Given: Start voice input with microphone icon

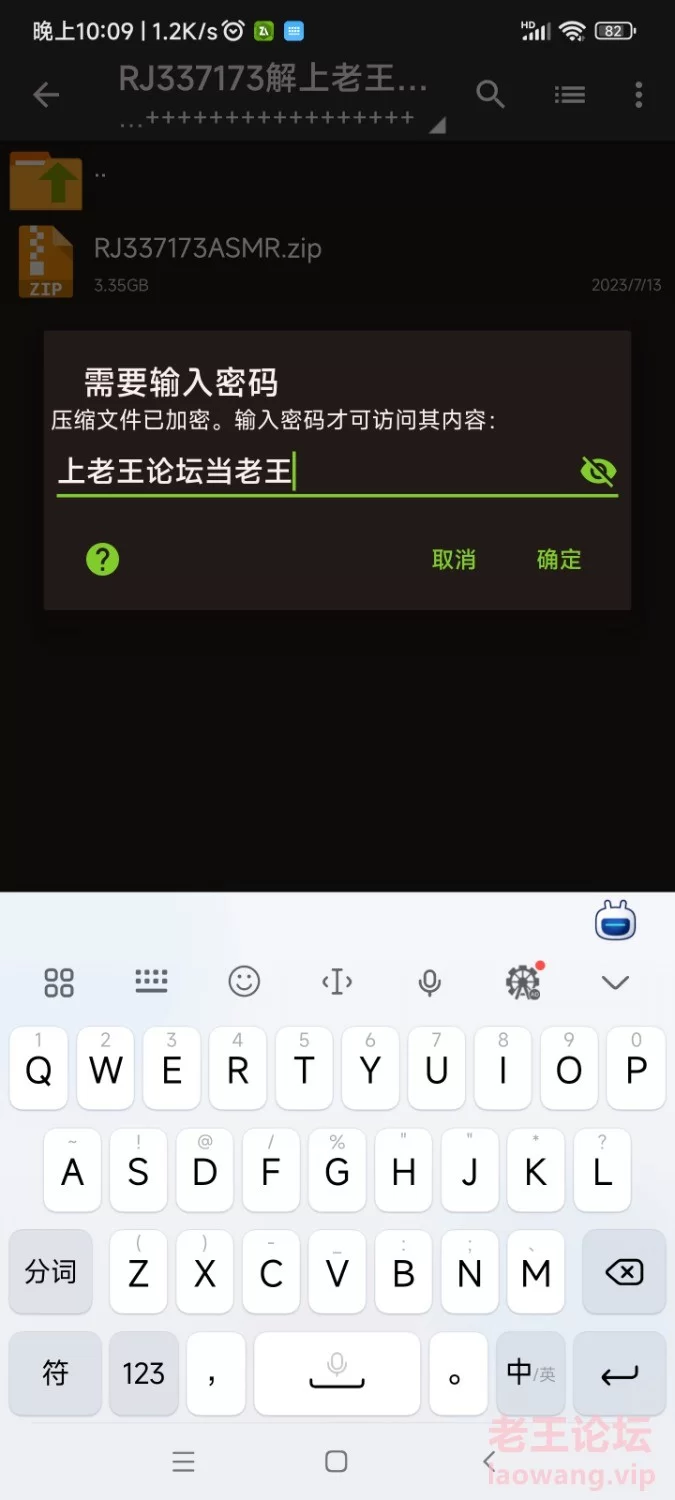Looking at the screenshot, I should click(x=430, y=982).
